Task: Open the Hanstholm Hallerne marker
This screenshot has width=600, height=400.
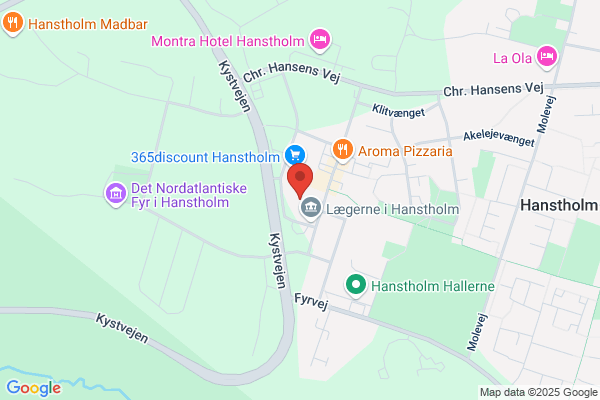Action: [x=356, y=286]
